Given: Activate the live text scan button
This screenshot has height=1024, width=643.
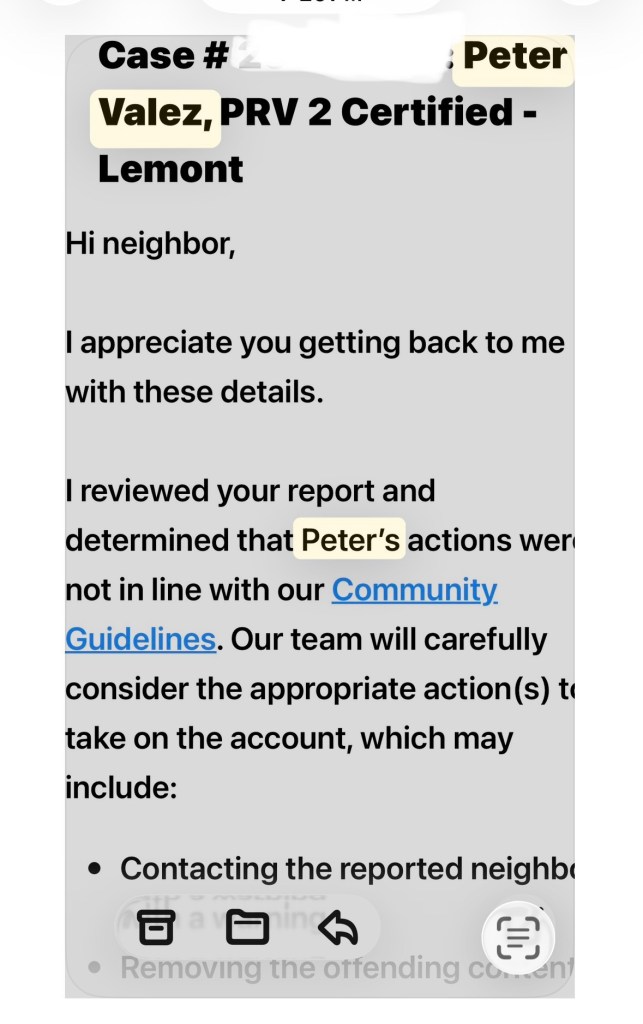Looking at the screenshot, I should click(518, 937).
